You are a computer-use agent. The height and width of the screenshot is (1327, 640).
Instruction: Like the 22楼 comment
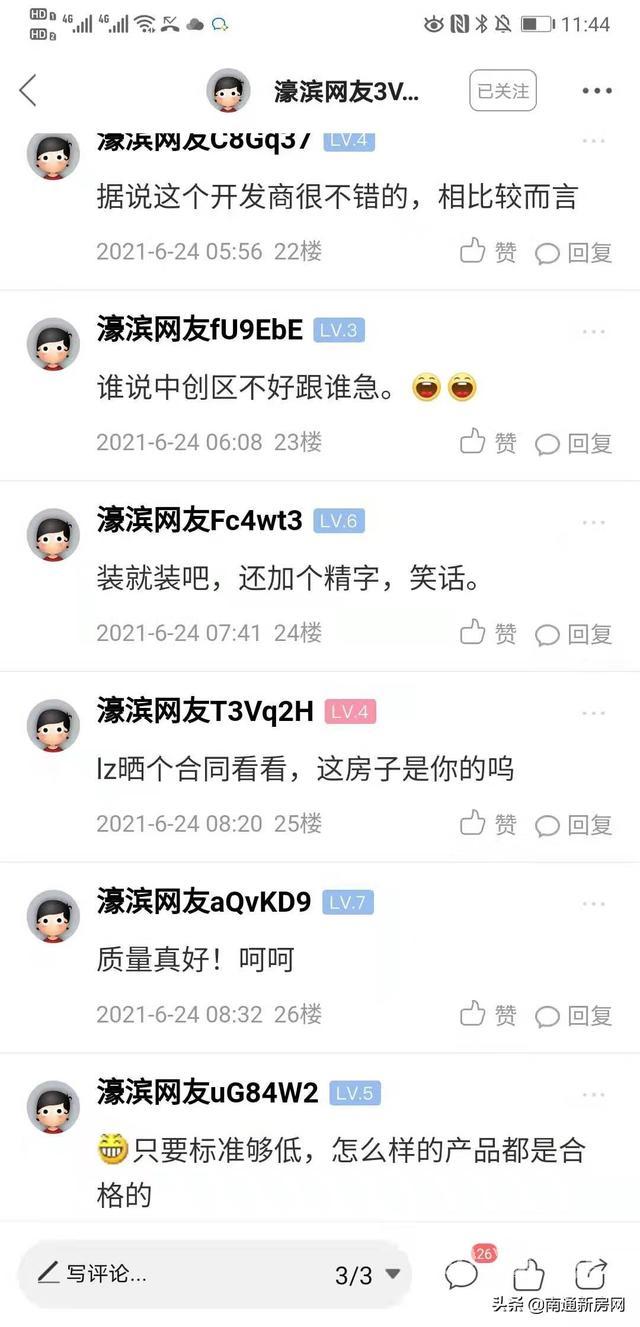488,252
